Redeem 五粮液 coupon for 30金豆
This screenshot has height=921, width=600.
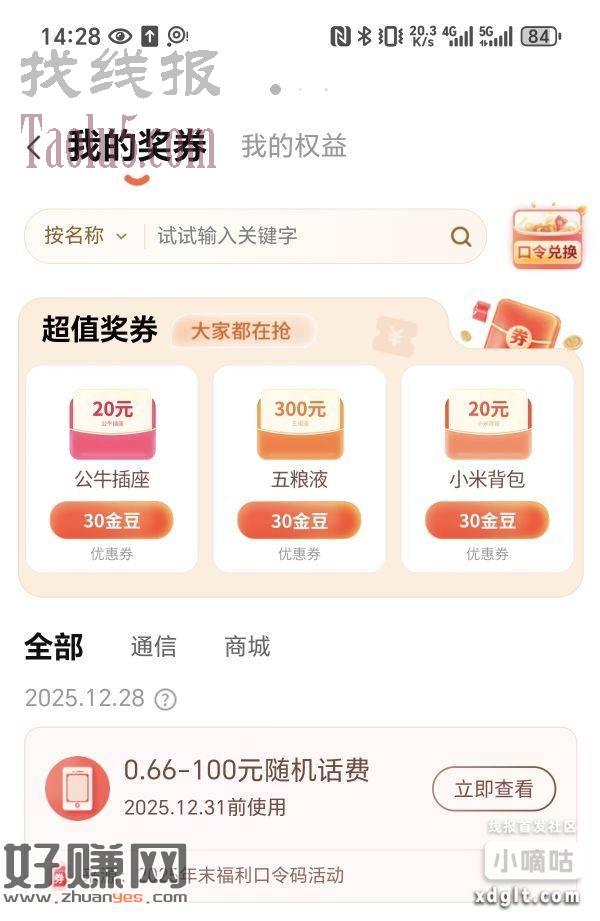pos(299,521)
